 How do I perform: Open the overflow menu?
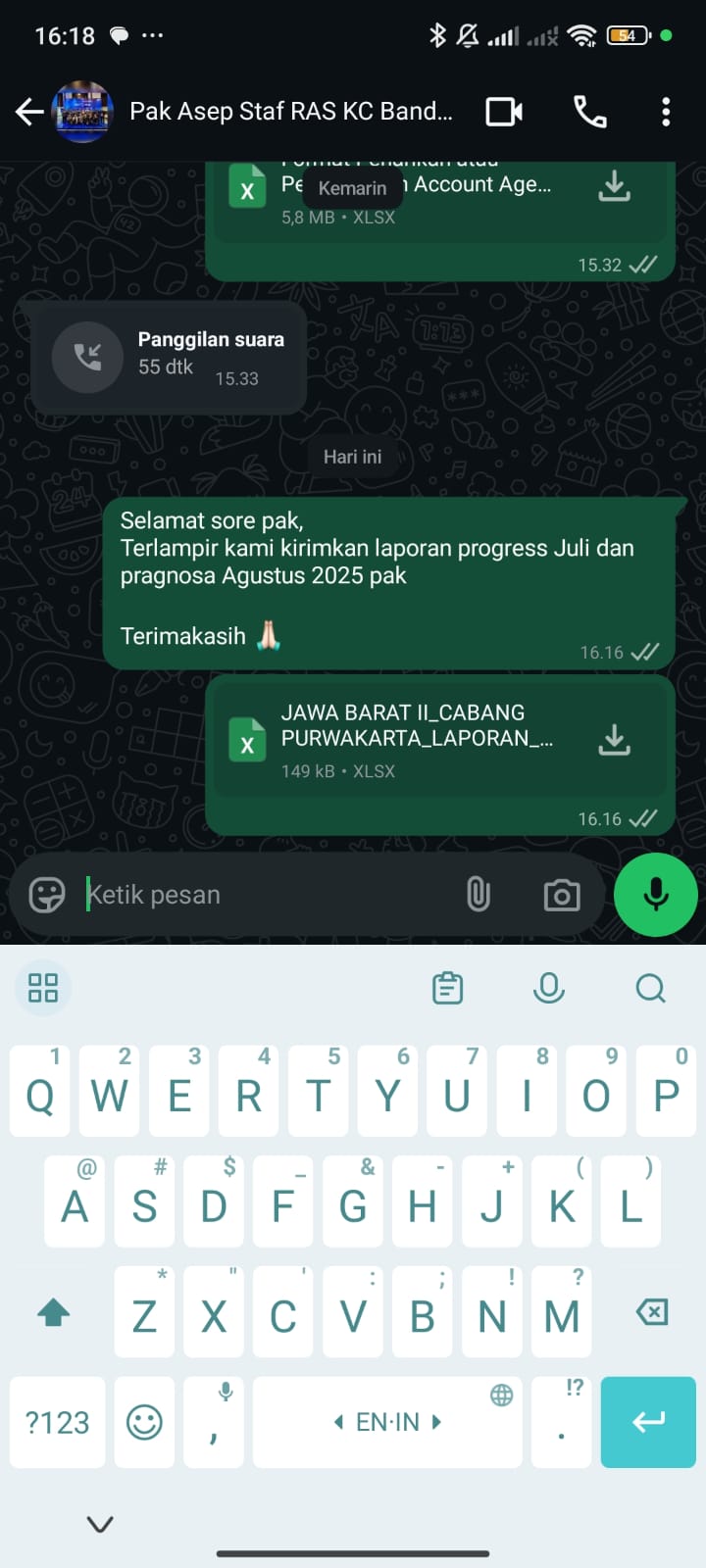666,112
